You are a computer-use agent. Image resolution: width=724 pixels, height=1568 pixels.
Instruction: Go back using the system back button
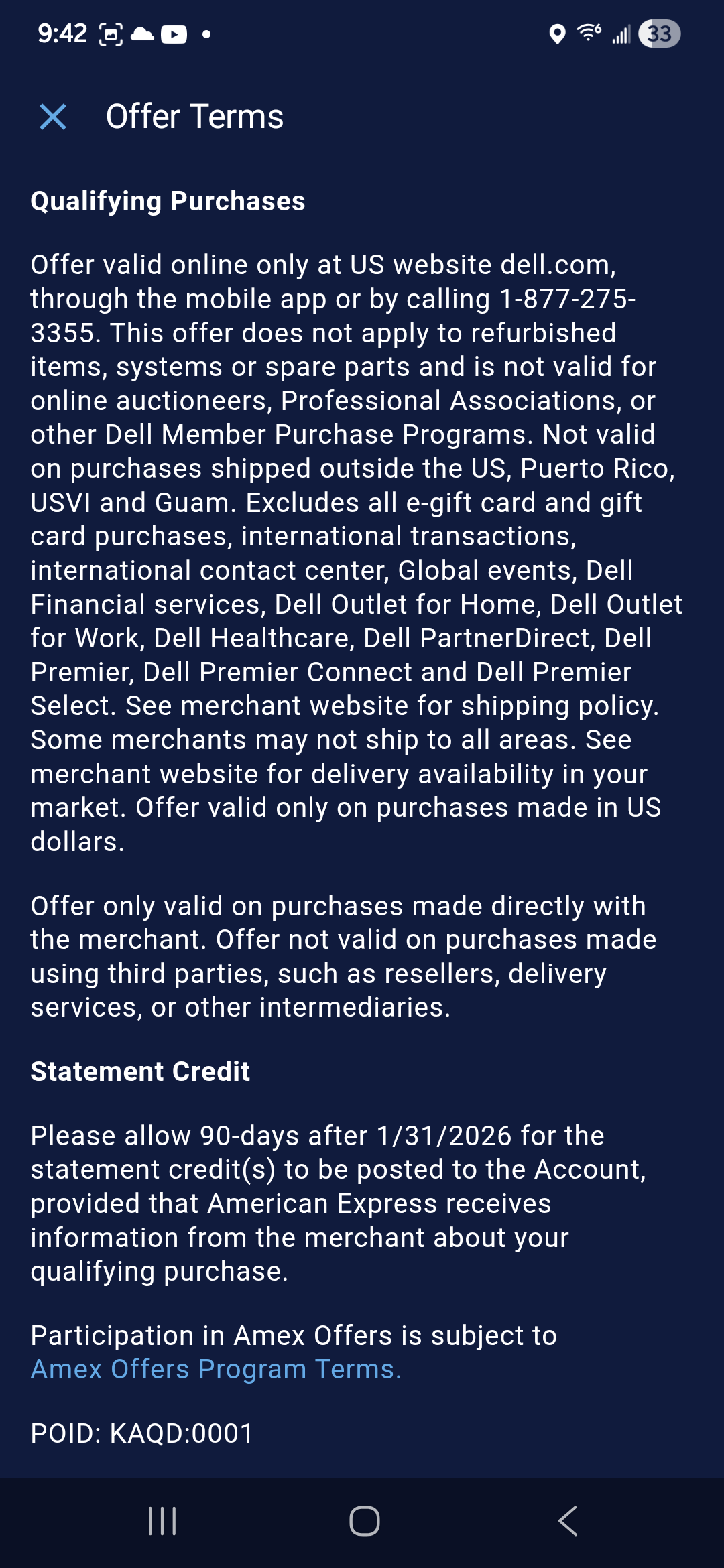click(x=567, y=1521)
